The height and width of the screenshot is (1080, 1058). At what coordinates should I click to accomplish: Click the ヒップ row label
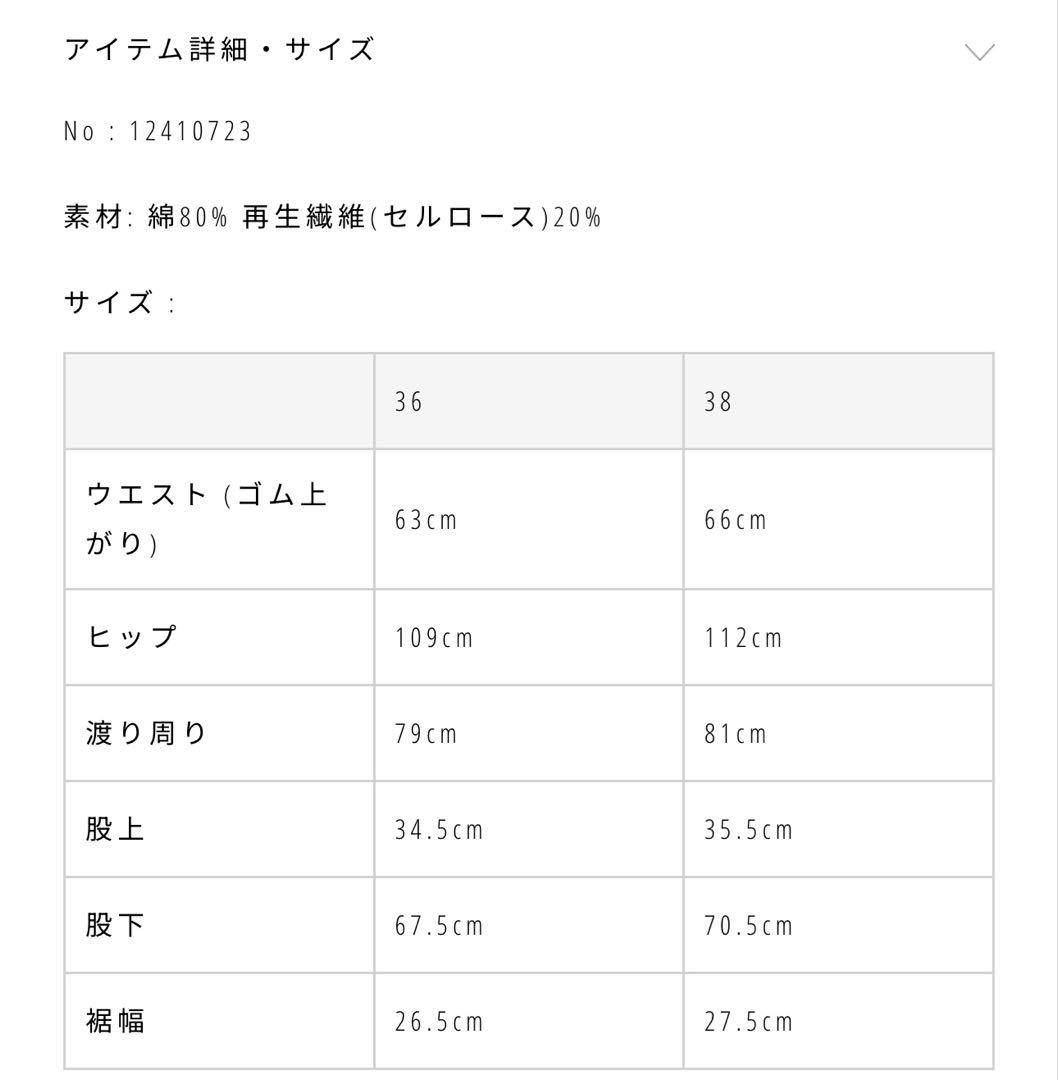click(x=133, y=637)
